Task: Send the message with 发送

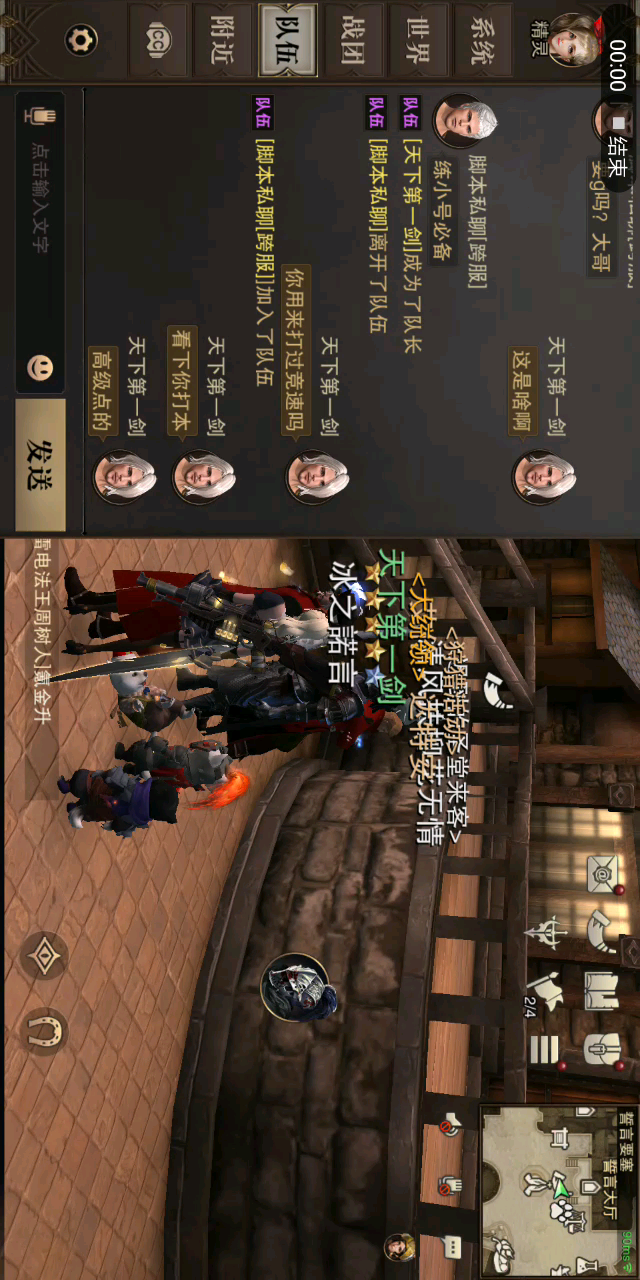Action: [x=40, y=465]
